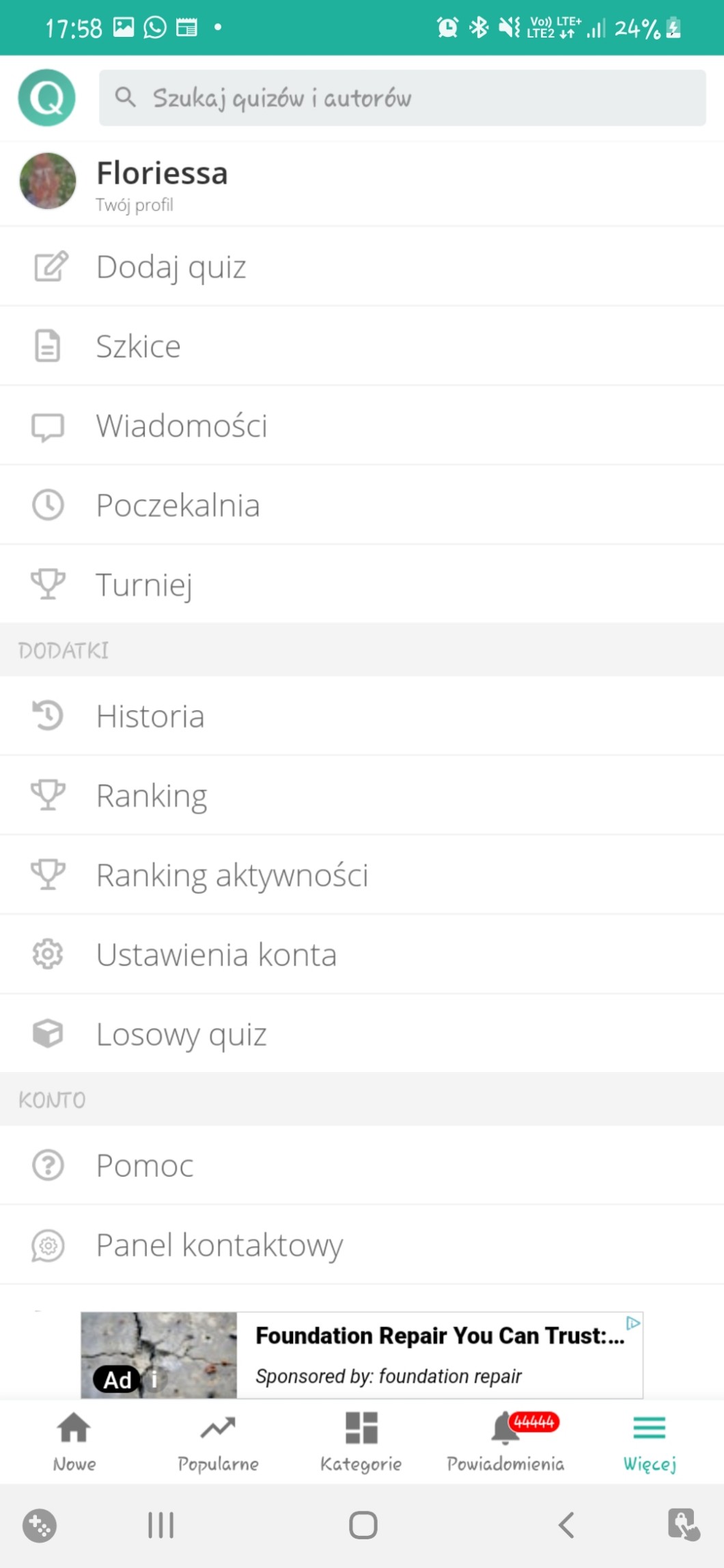The image size is (724, 1568).
Task: Open the Floriessa profile
Action: pyautogui.click(x=162, y=182)
